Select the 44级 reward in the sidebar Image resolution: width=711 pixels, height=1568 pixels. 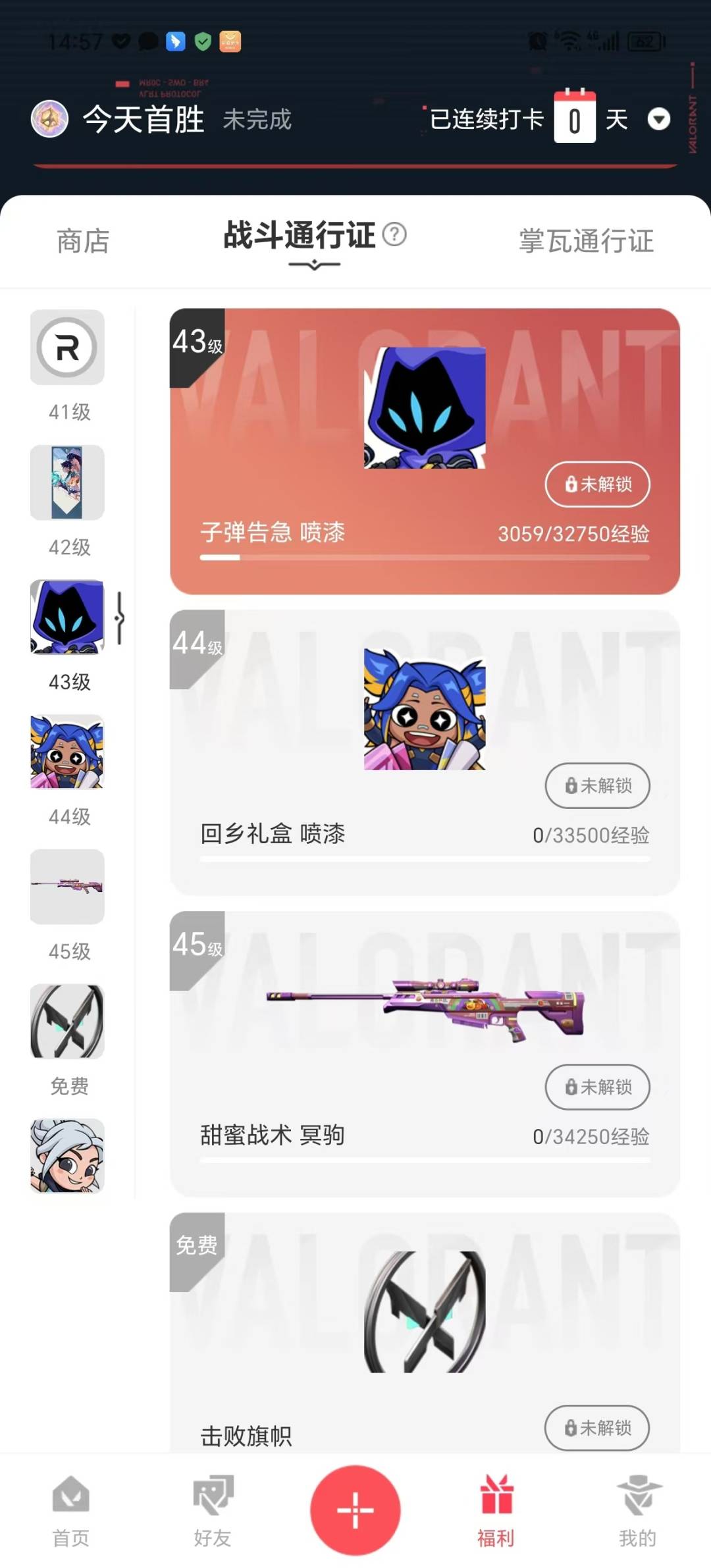pyautogui.click(x=67, y=752)
